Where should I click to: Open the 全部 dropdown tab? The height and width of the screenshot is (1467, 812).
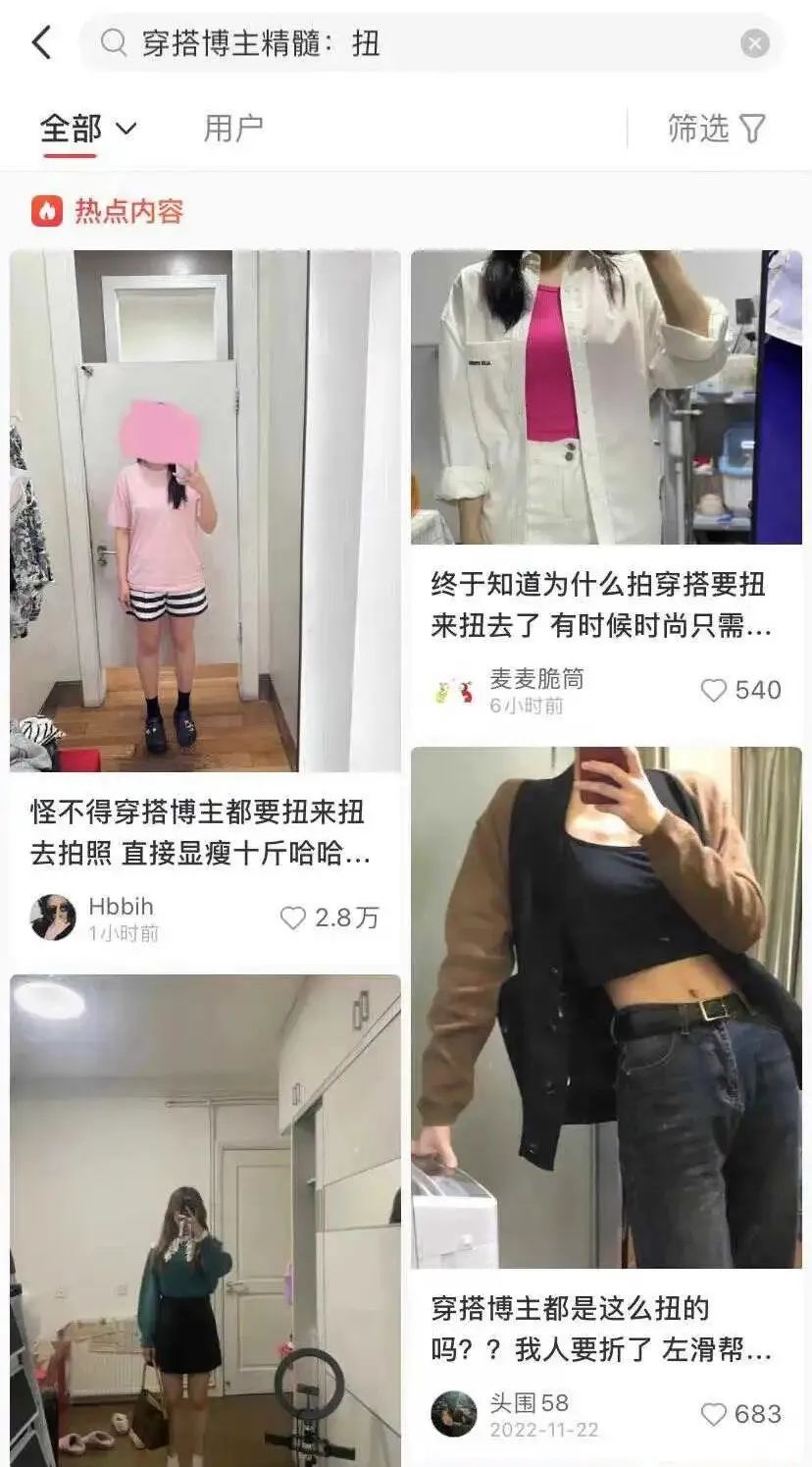87,129
